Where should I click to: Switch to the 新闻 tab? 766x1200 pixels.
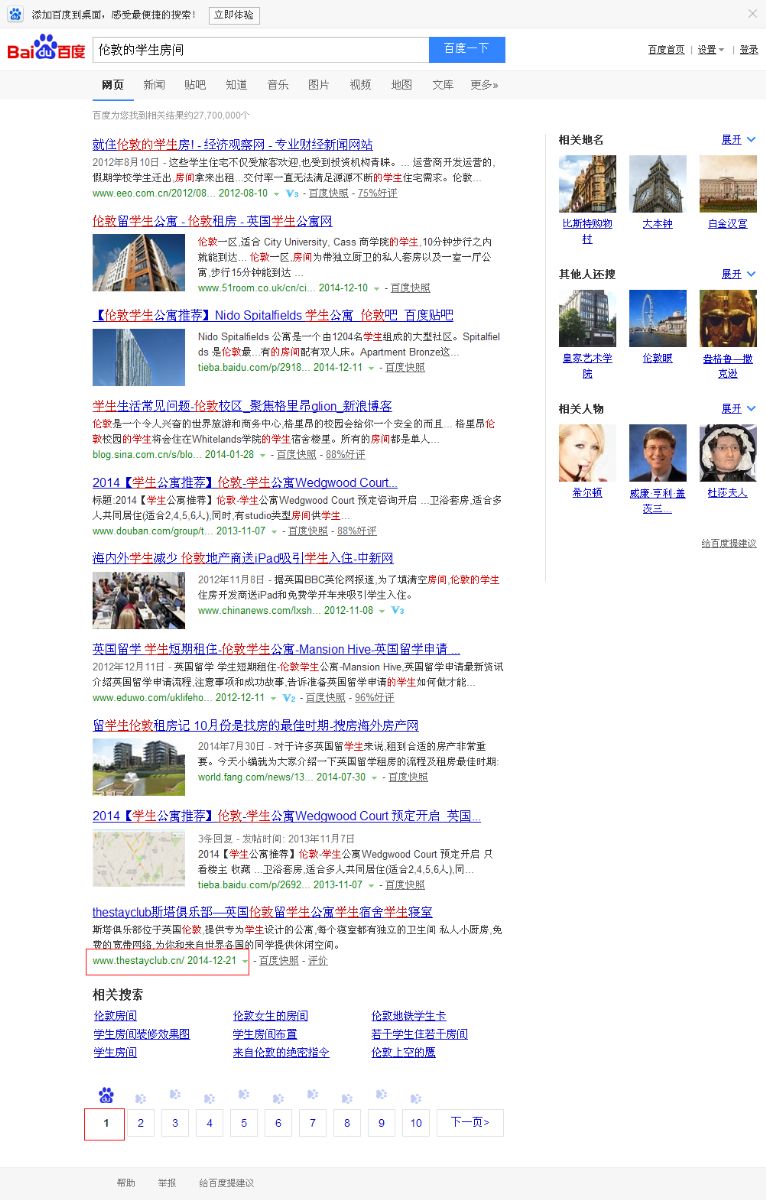154,85
